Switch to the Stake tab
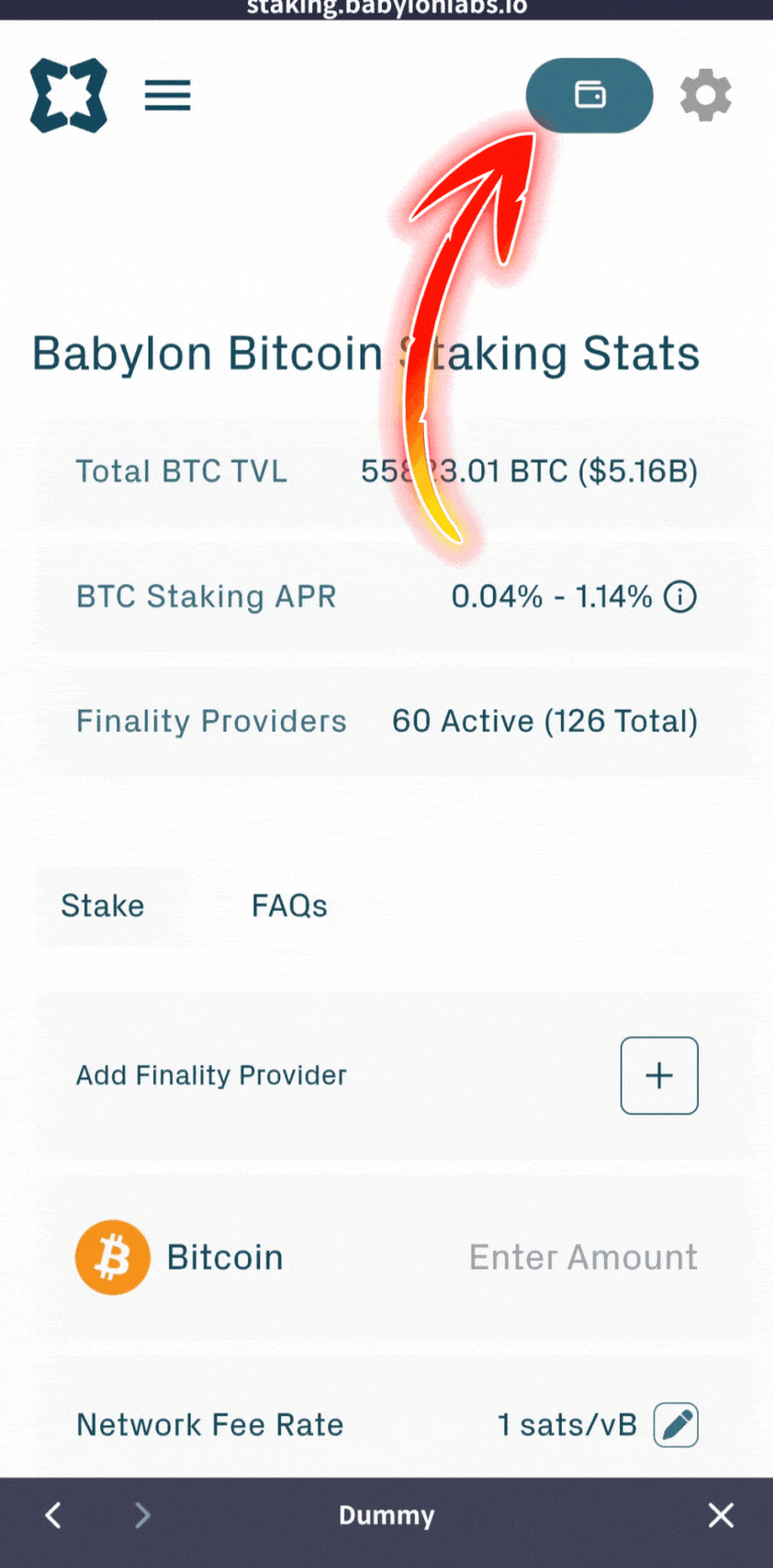This screenshot has width=773, height=1568. [102, 906]
